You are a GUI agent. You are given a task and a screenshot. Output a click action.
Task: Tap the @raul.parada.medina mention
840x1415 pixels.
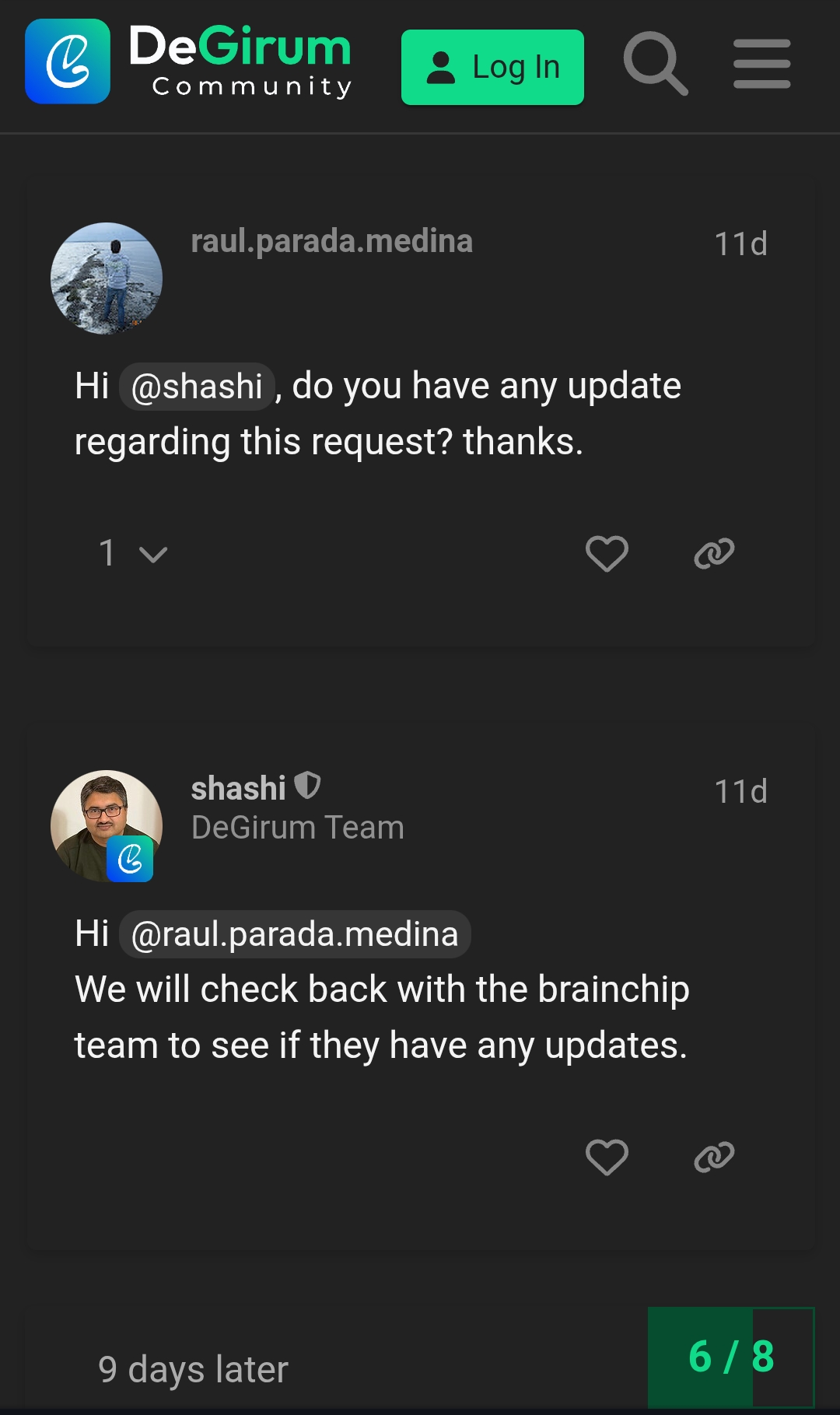[295, 934]
